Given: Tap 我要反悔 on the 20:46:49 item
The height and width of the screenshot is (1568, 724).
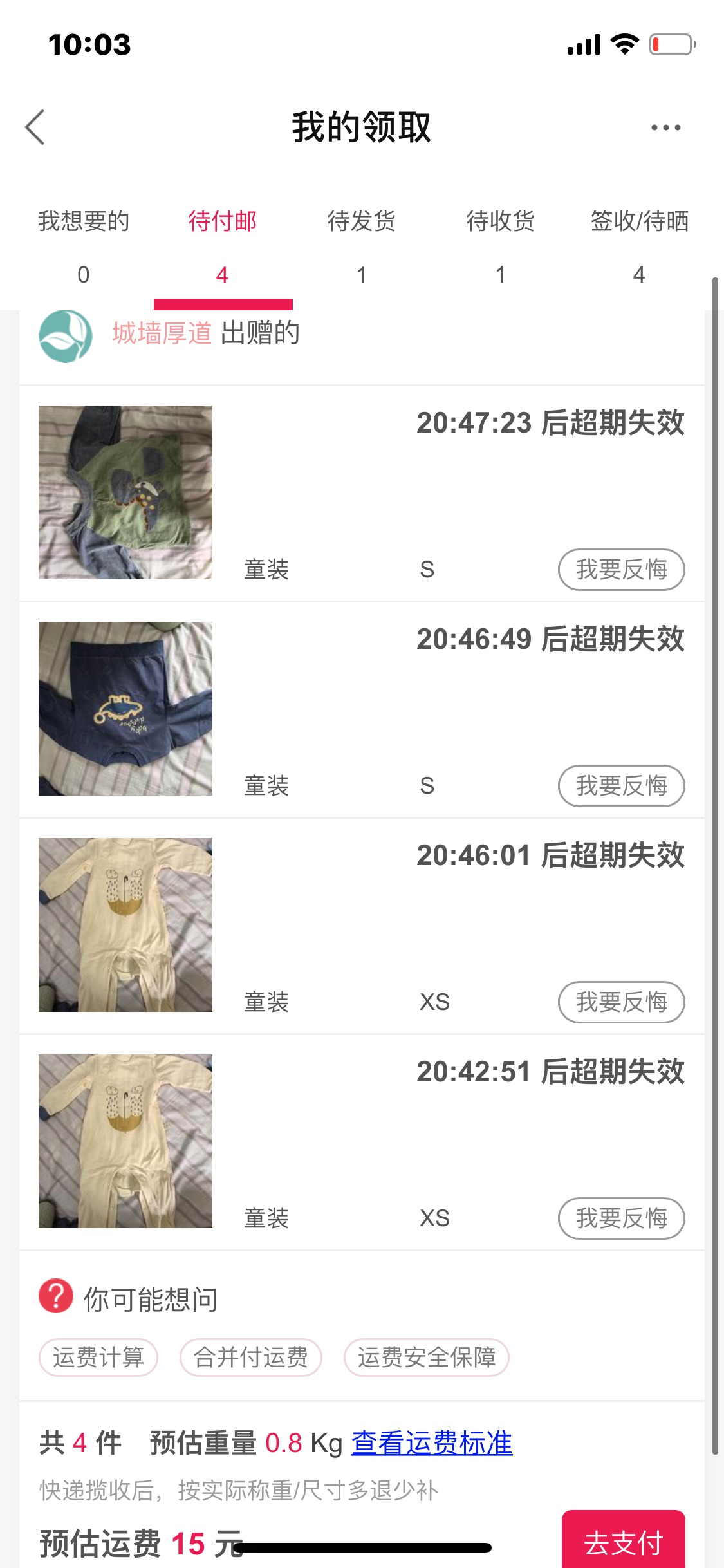Looking at the screenshot, I should click(621, 785).
